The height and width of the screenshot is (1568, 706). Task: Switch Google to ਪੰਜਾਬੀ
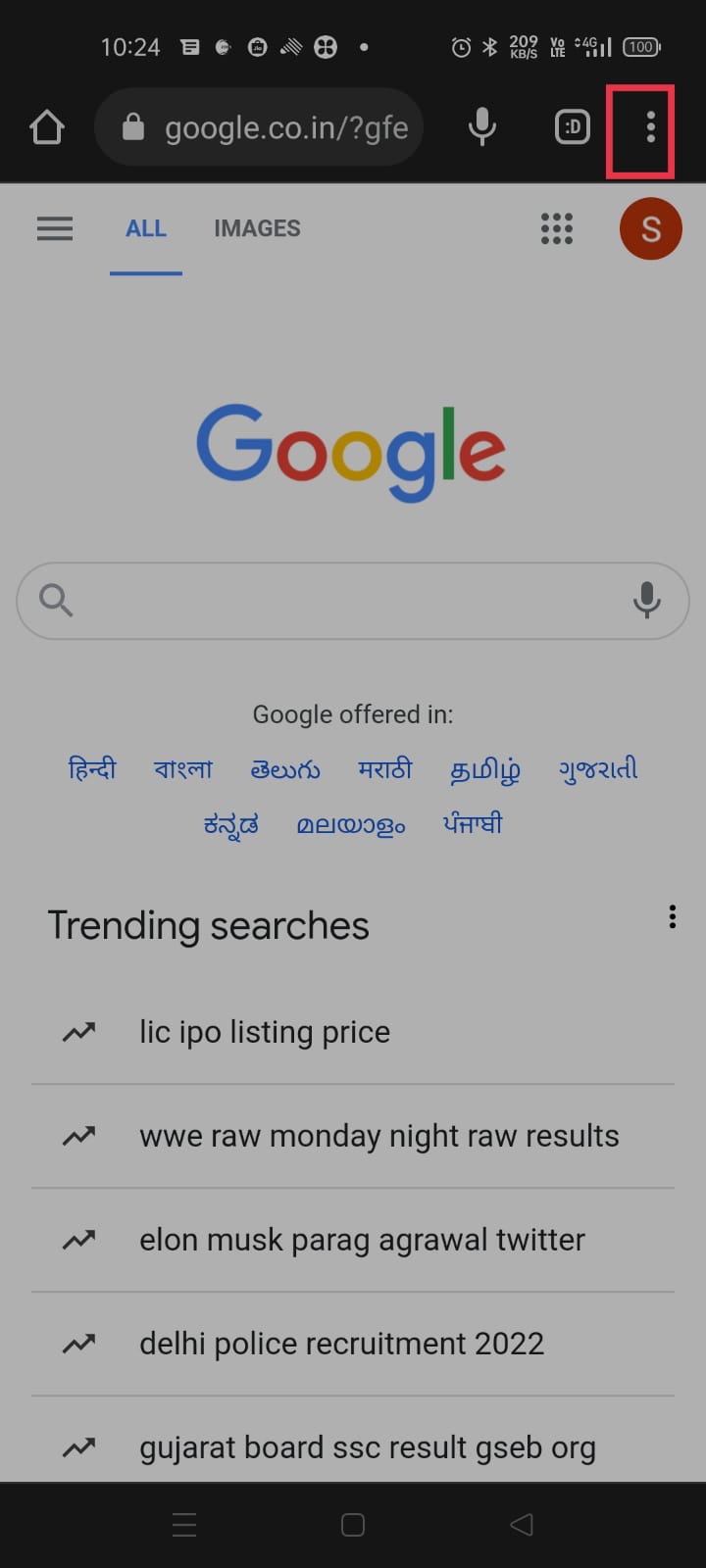pyautogui.click(x=472, y=823)
